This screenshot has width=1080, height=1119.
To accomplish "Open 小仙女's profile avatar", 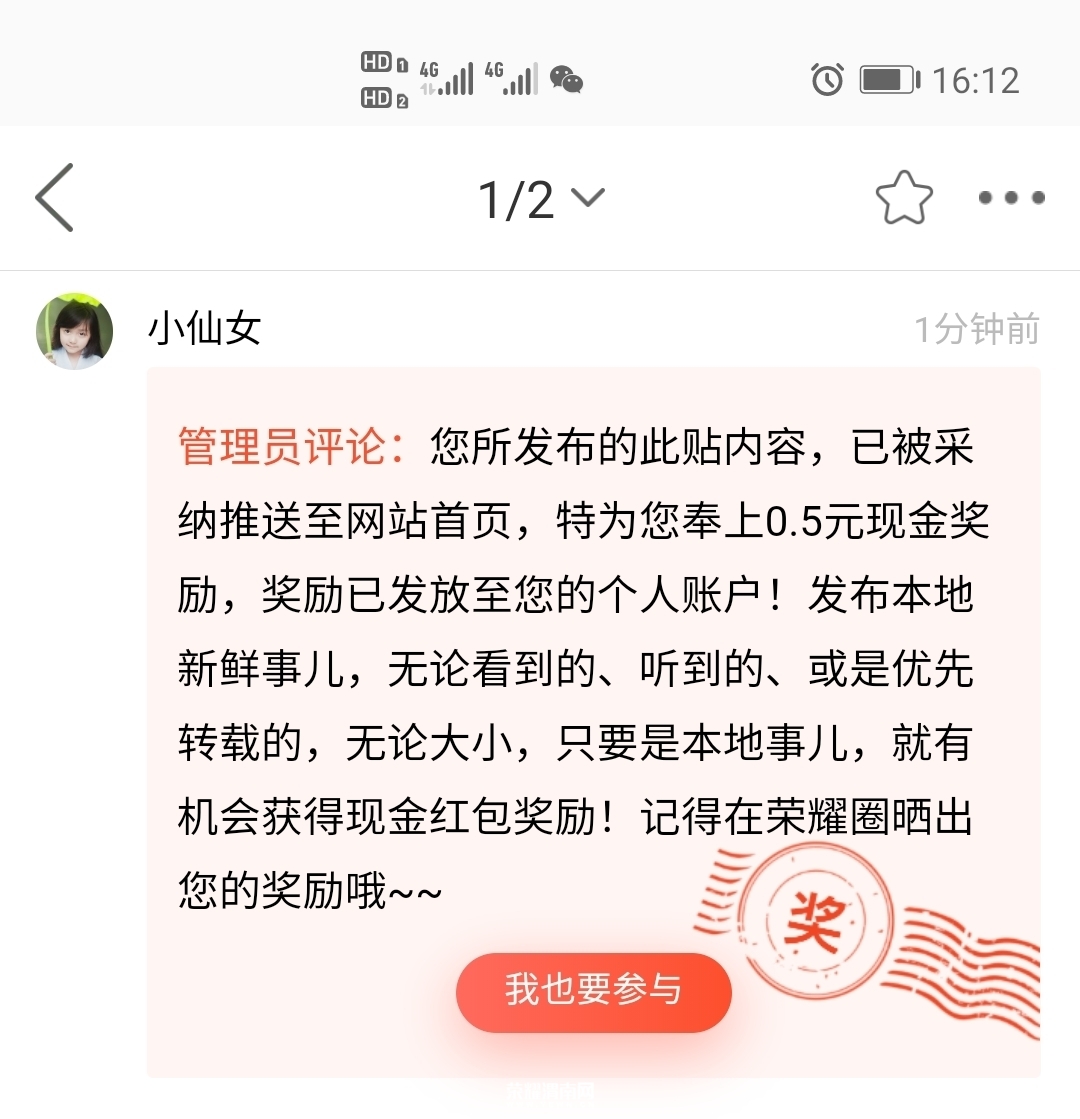I will point(75,331).
